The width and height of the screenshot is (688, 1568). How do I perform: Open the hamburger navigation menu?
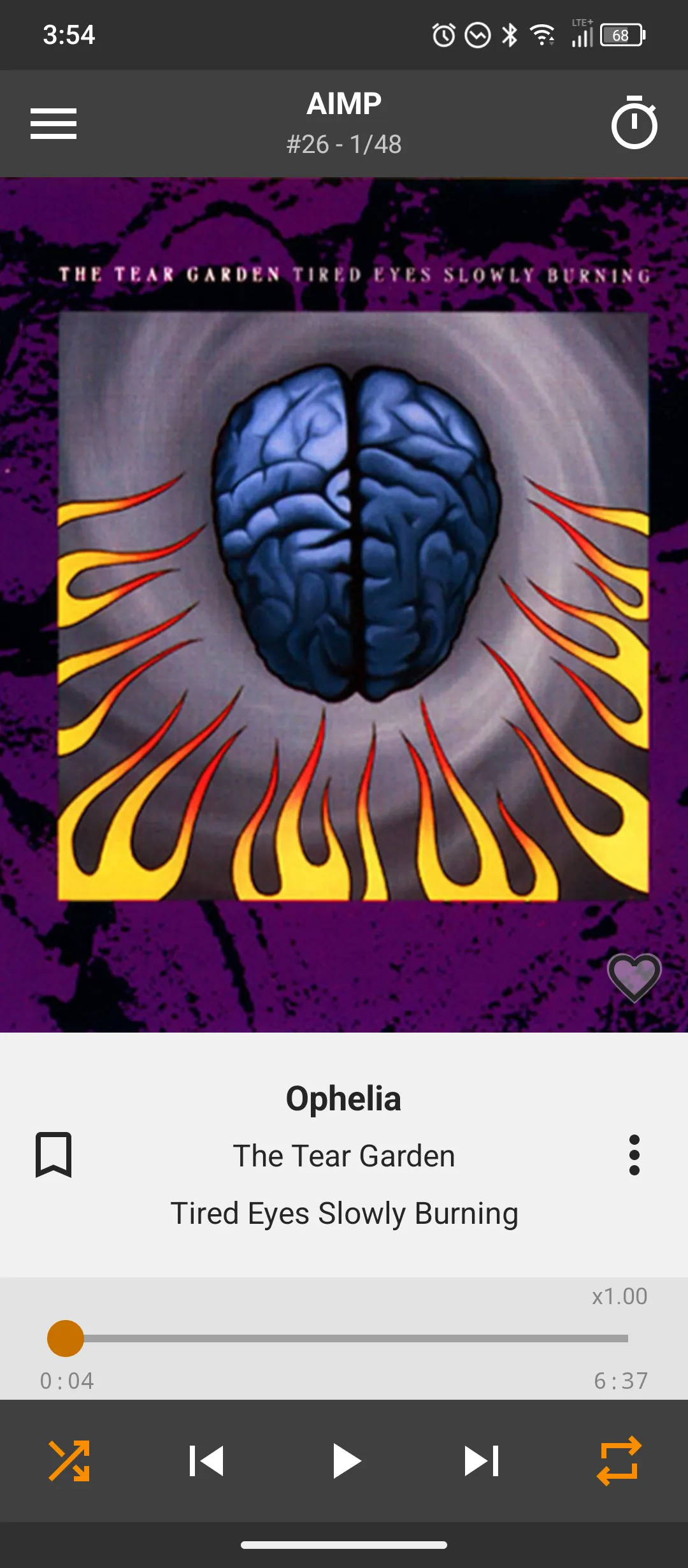54,124
